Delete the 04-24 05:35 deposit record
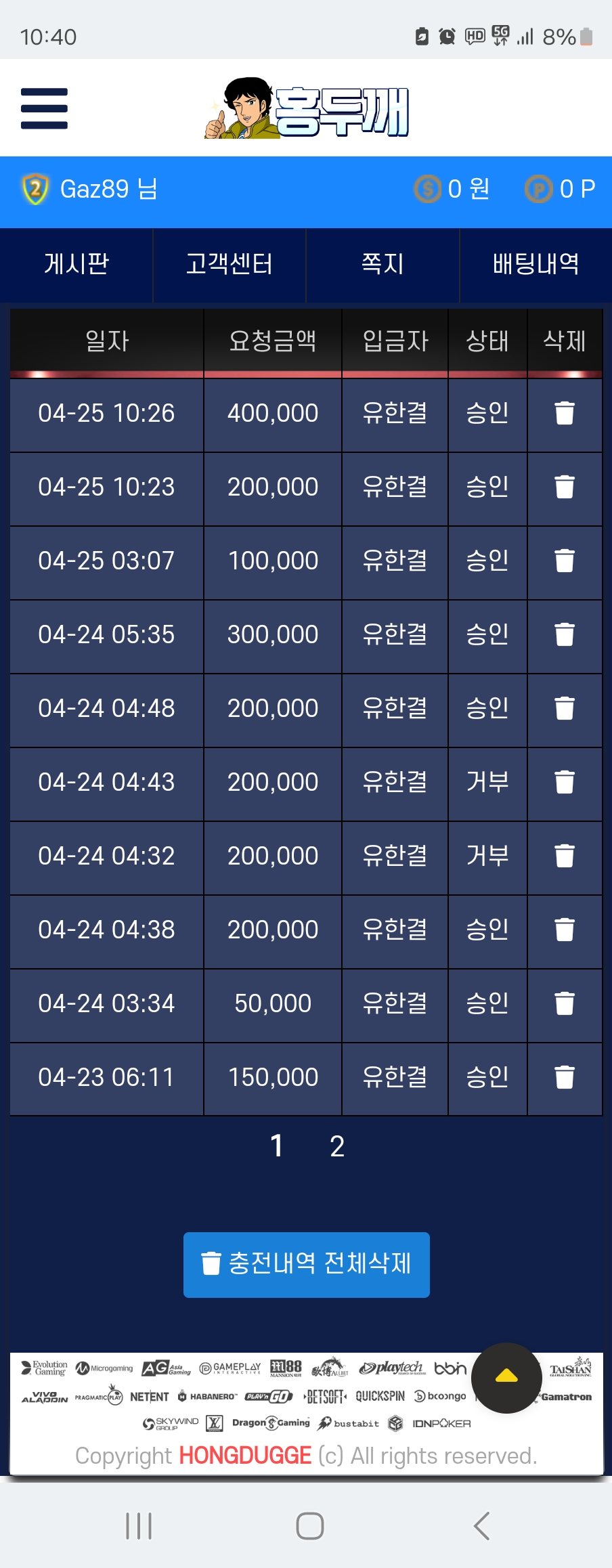 (564, 634)
